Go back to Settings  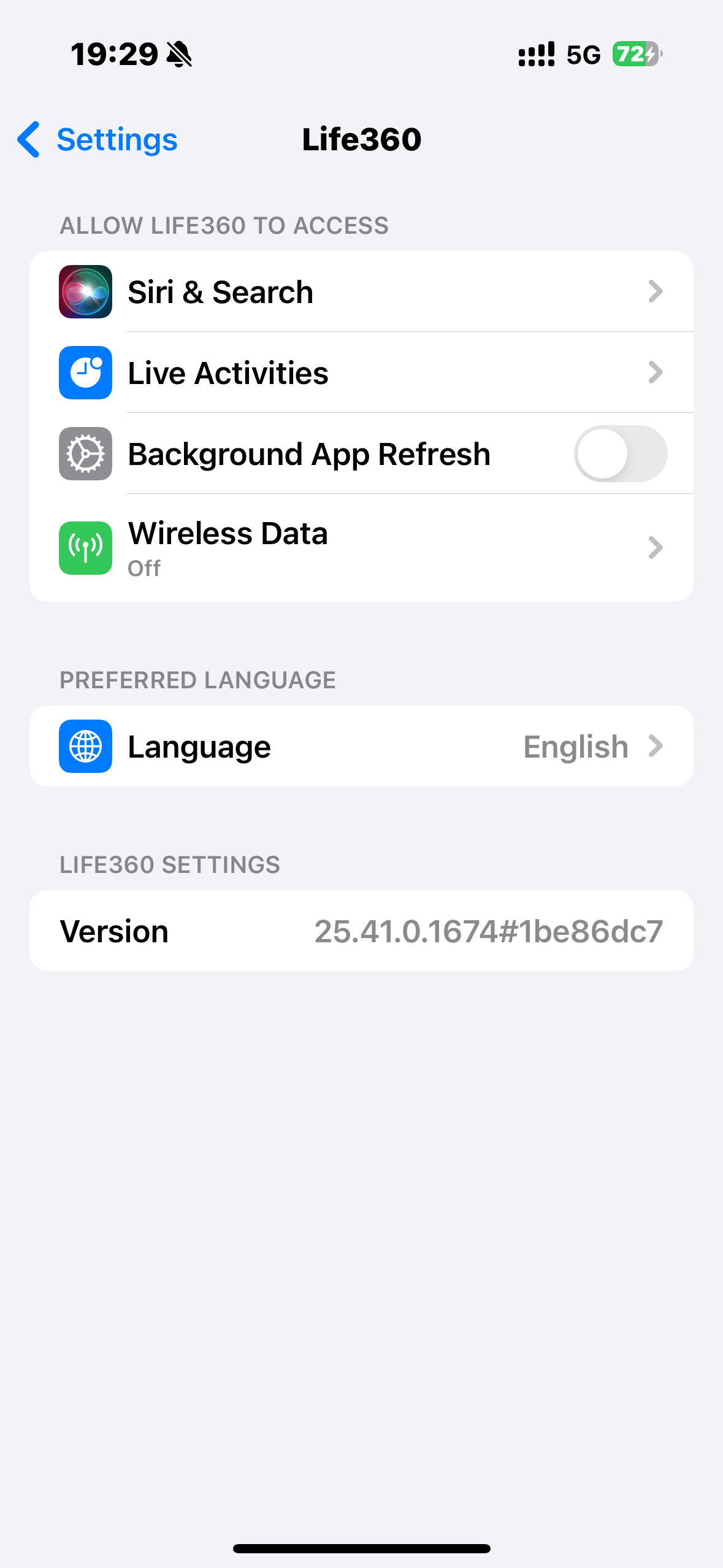click(x=98, y=140)
